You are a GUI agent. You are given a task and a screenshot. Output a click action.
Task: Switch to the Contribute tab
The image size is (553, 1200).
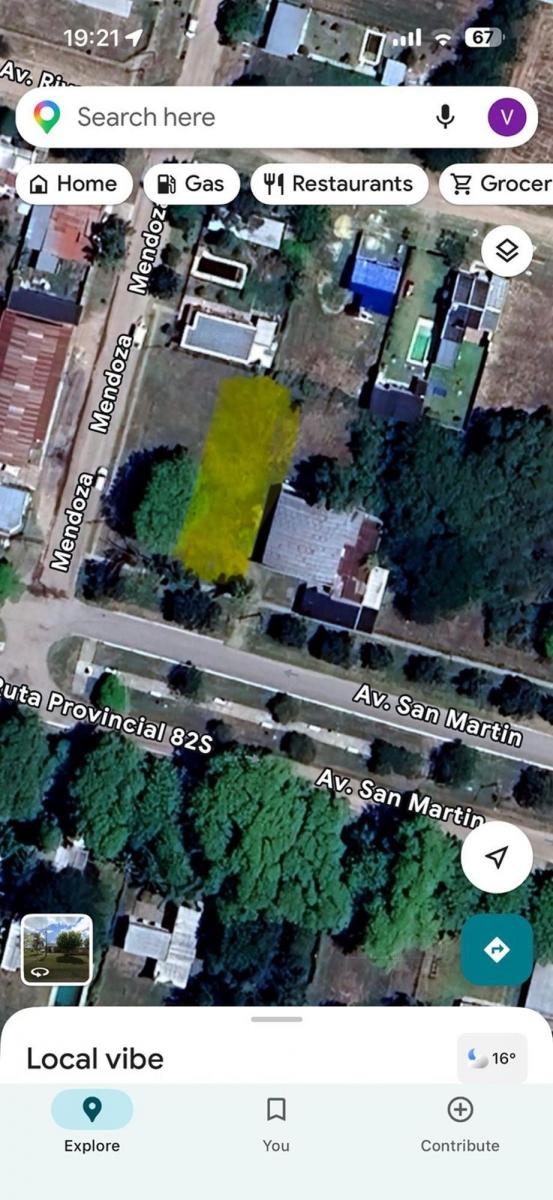pos(460,1122)
